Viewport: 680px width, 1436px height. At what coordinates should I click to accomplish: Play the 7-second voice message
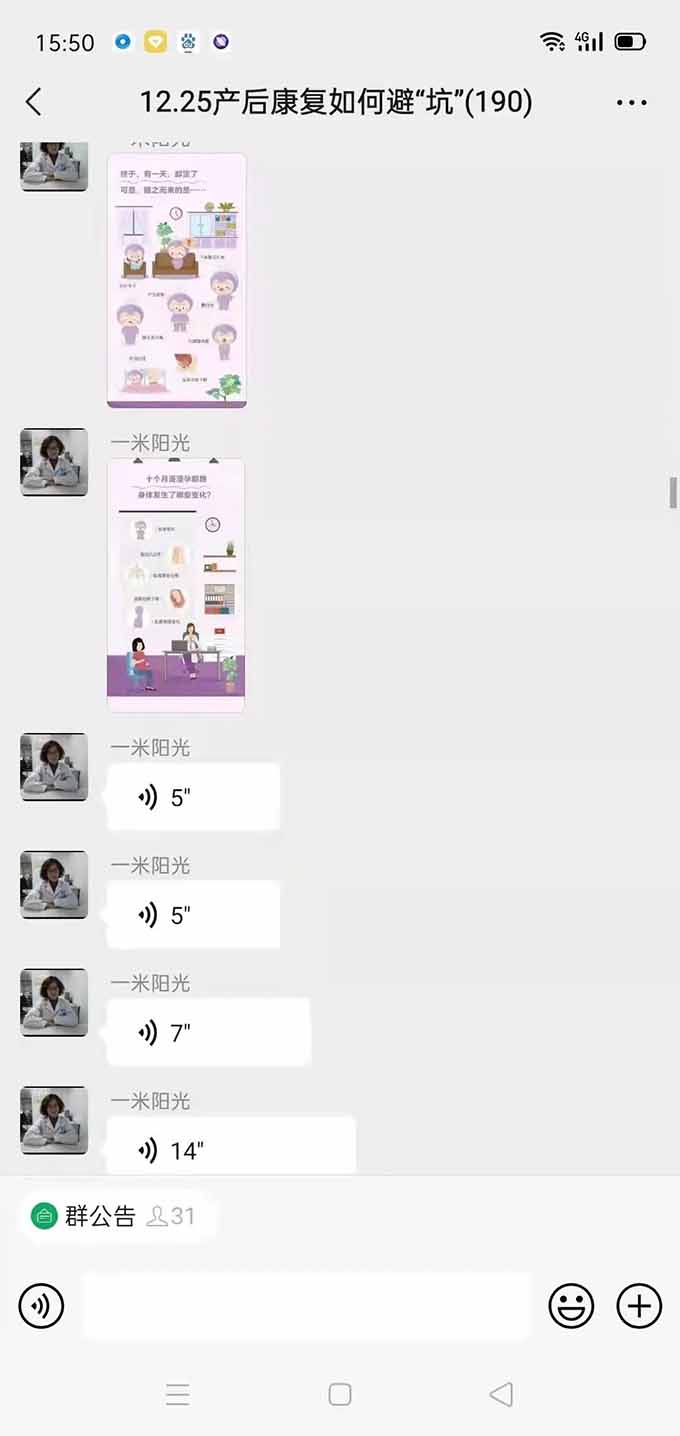(x=208, y=1033)
